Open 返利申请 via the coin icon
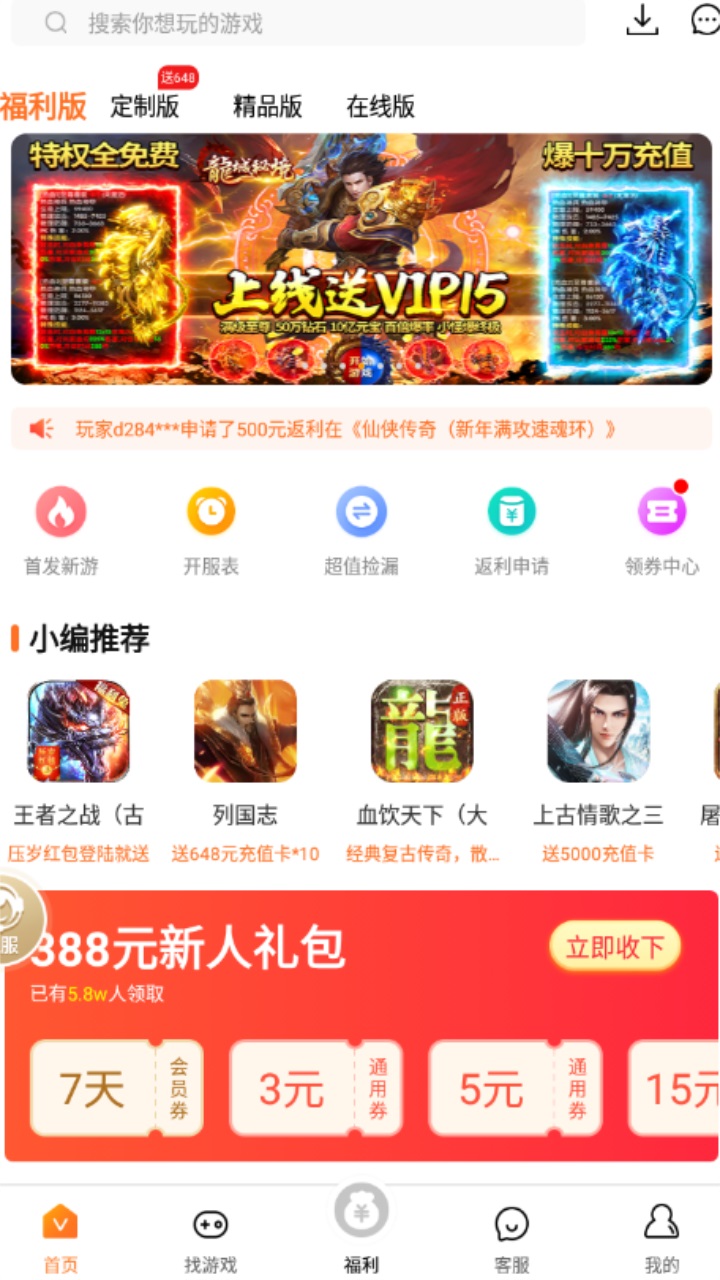The image size is (720, 1280). pos(510,510)
